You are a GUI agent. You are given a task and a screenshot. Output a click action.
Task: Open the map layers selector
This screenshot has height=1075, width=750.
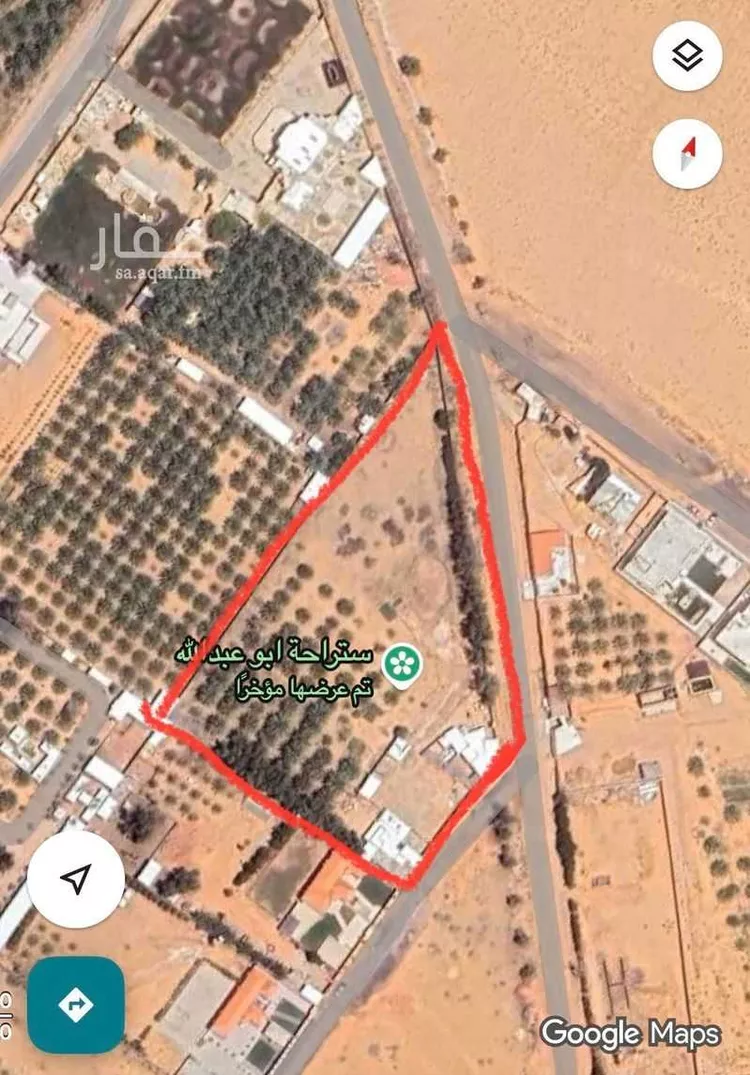687,56
